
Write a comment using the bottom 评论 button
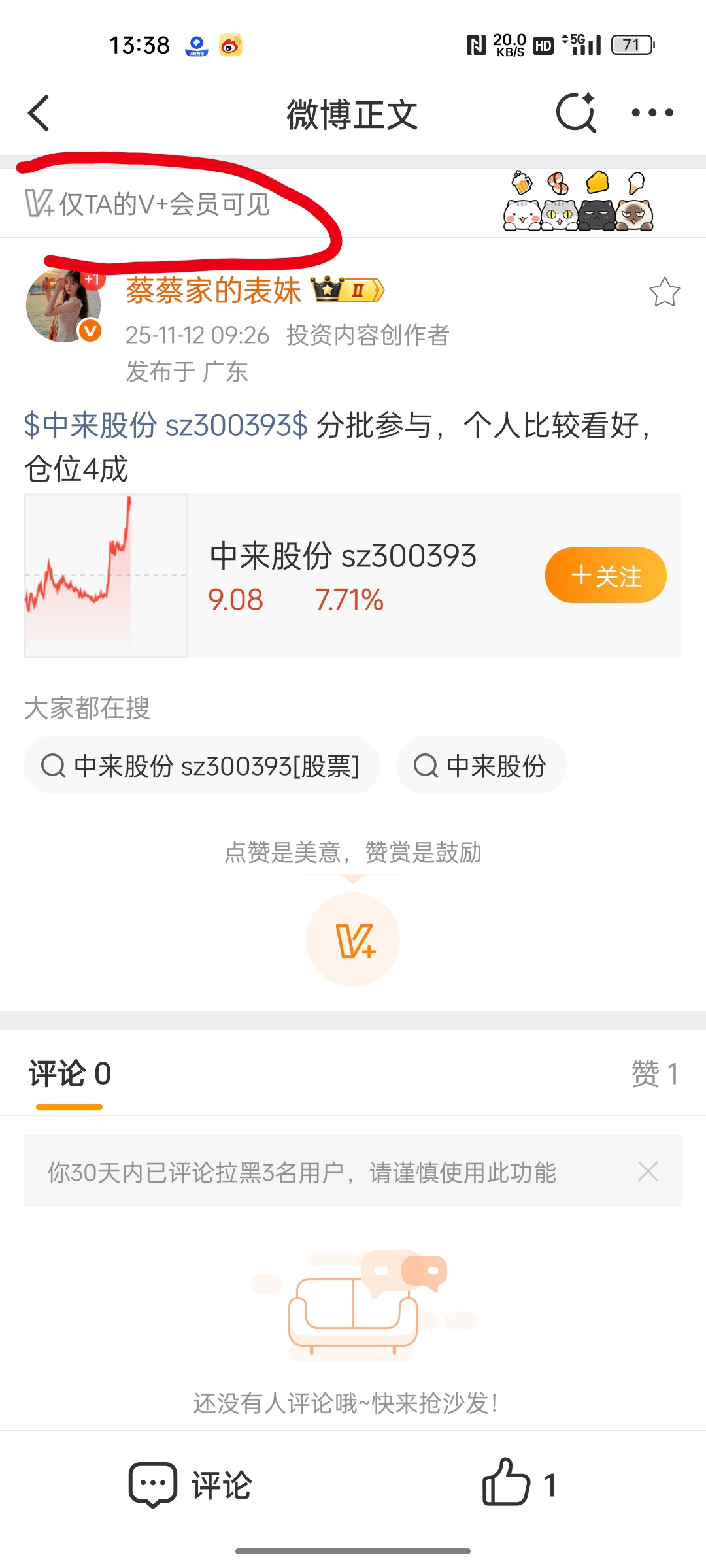pyautogui.click(x=190, y=1485)
